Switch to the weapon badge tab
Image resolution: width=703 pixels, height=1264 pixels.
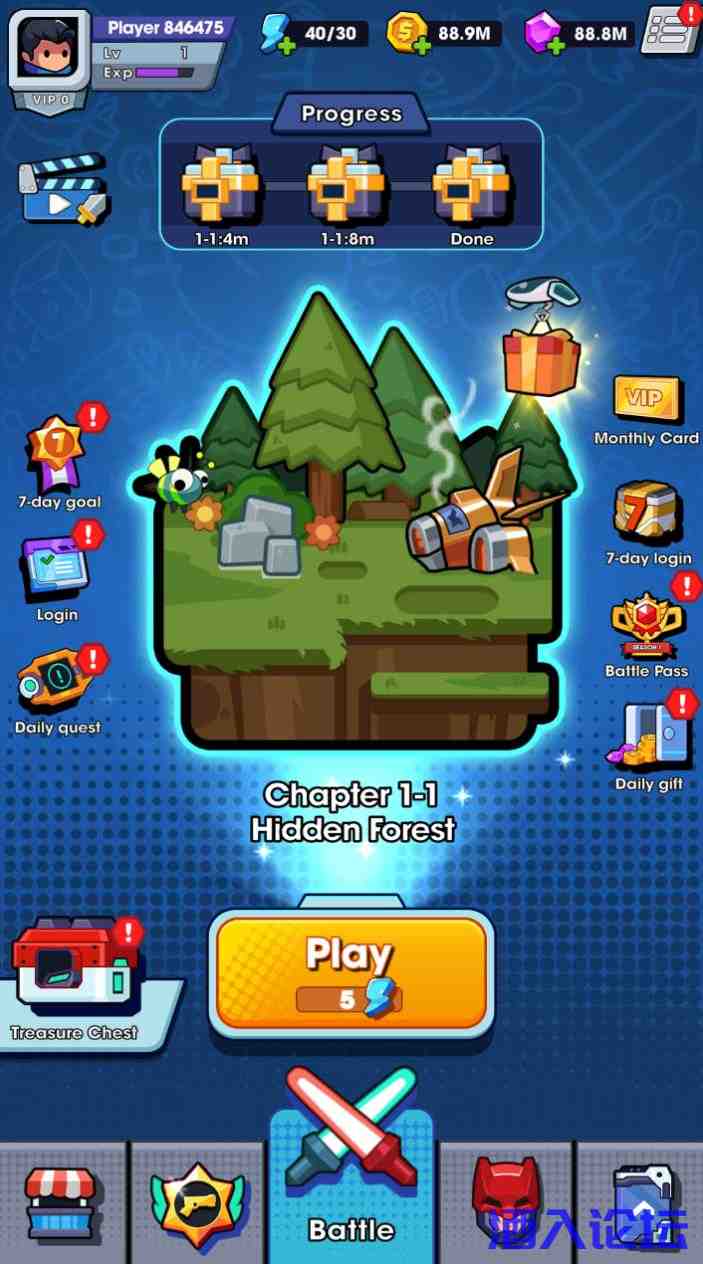(197, 1203)
